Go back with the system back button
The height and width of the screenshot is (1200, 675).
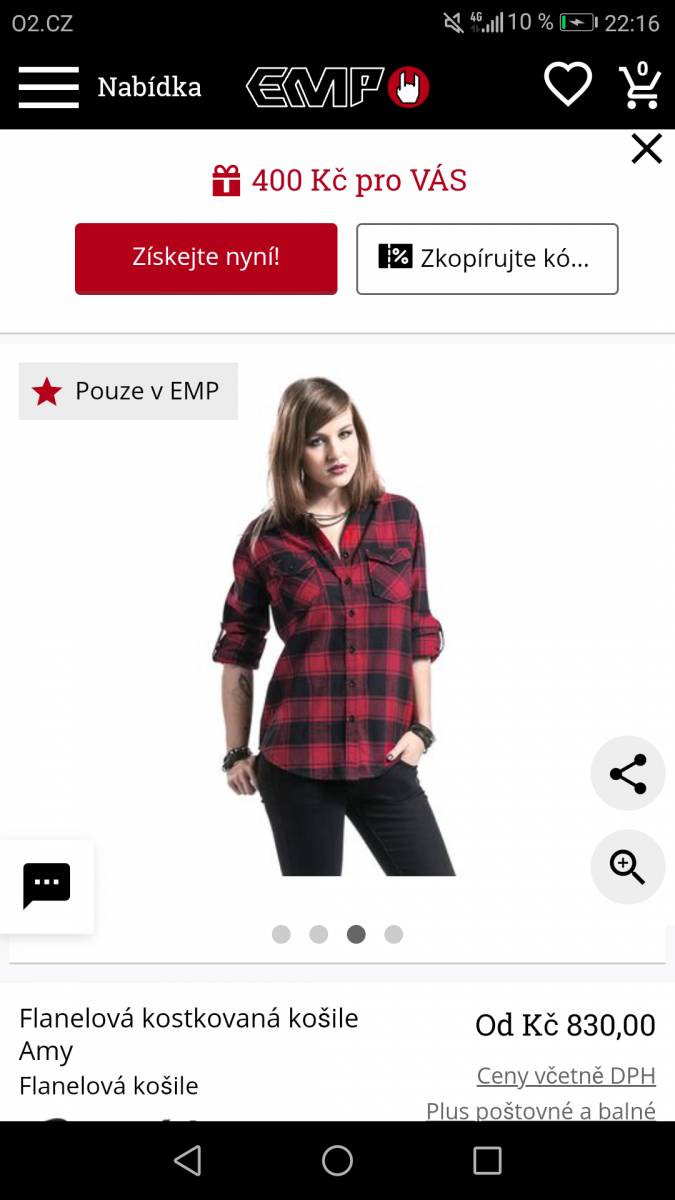[x=187, y=1160]
